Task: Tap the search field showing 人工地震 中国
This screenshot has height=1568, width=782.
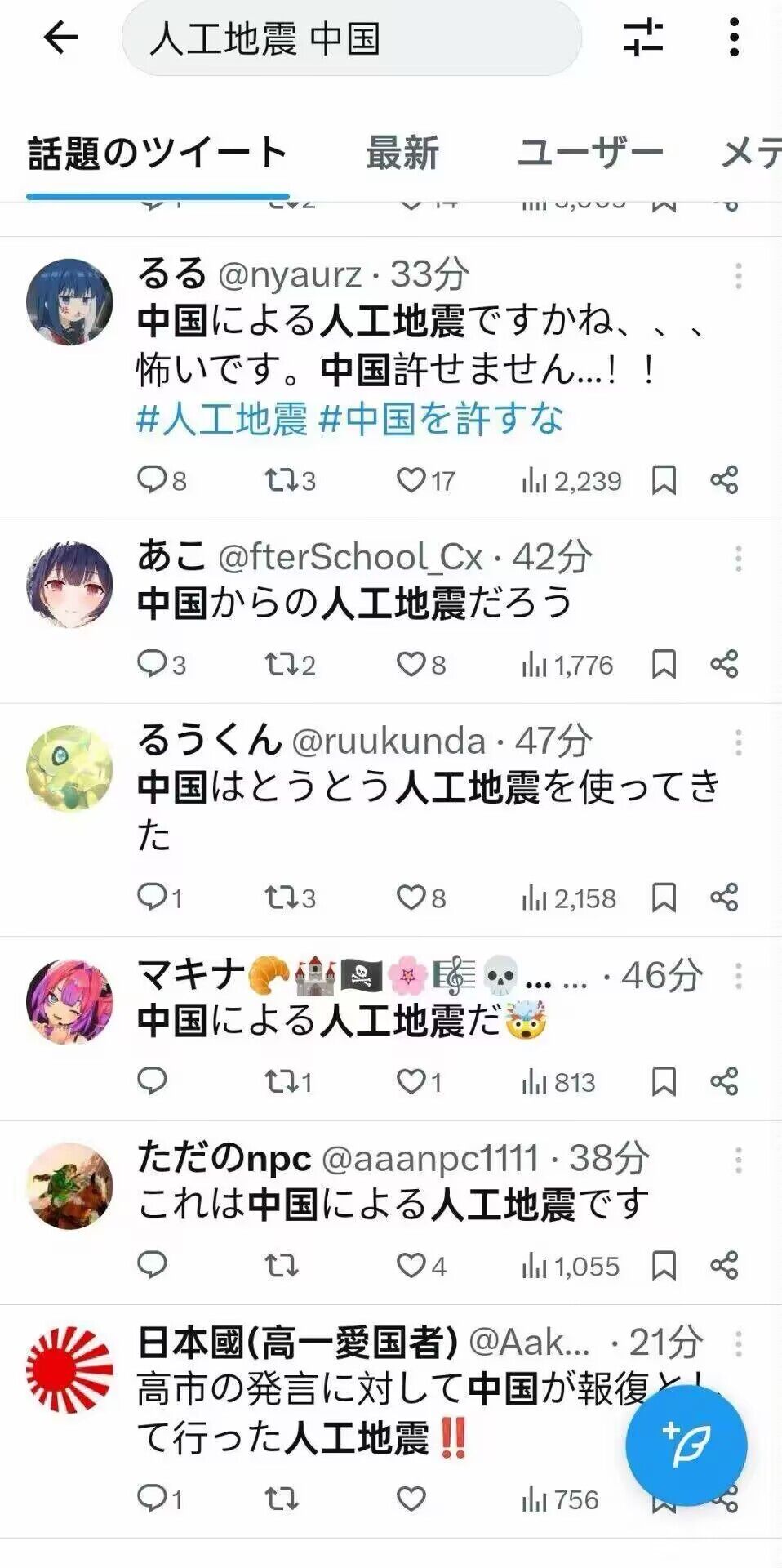Action: (x=351, y=38)
